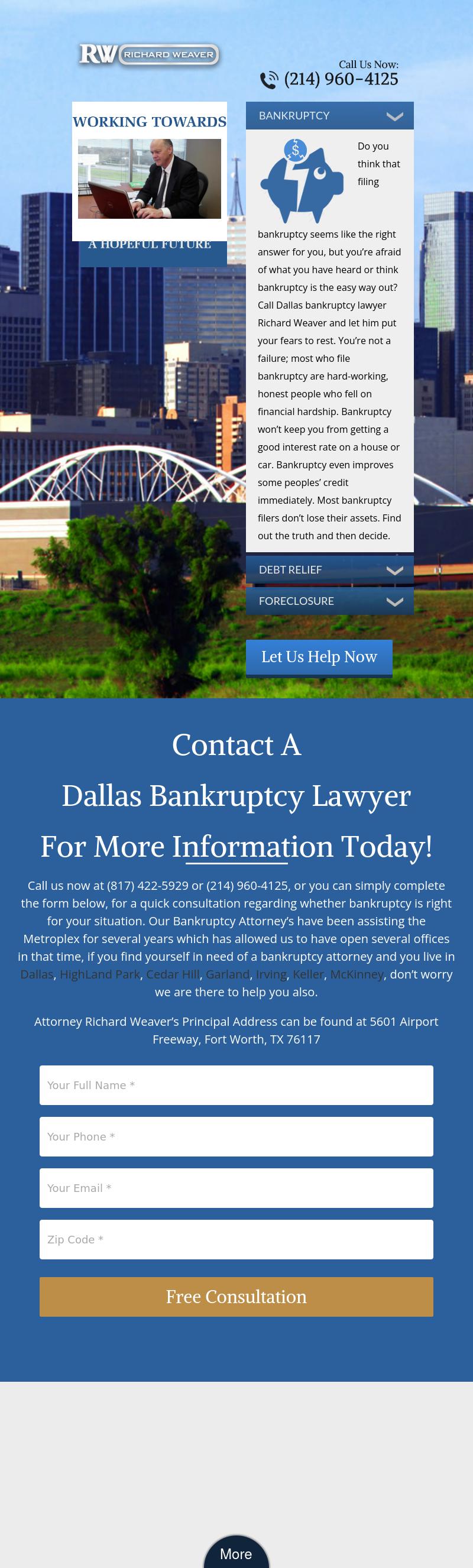Focus the Zip Code field

pos(236,1239)
